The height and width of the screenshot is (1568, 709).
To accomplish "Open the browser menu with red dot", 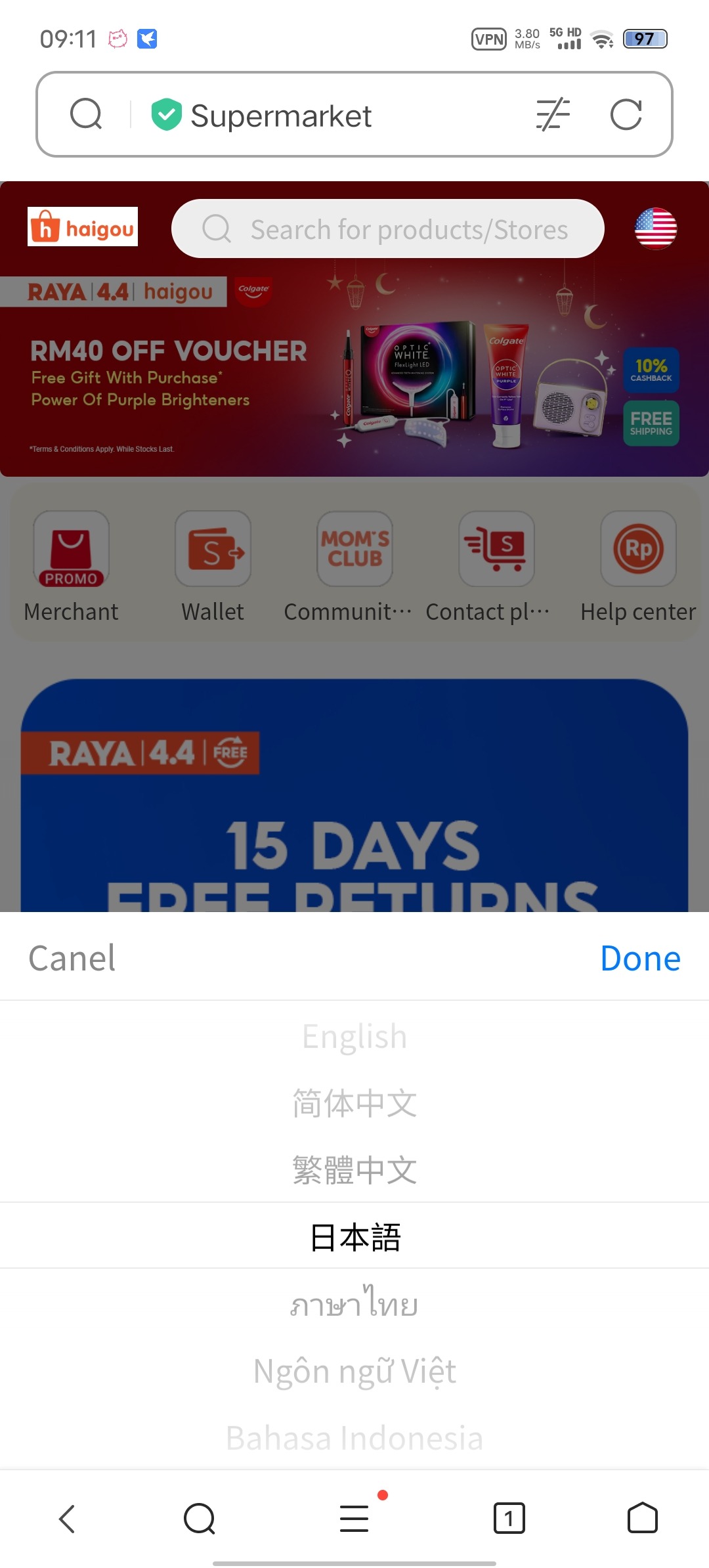I will (x=354, y=1518).
